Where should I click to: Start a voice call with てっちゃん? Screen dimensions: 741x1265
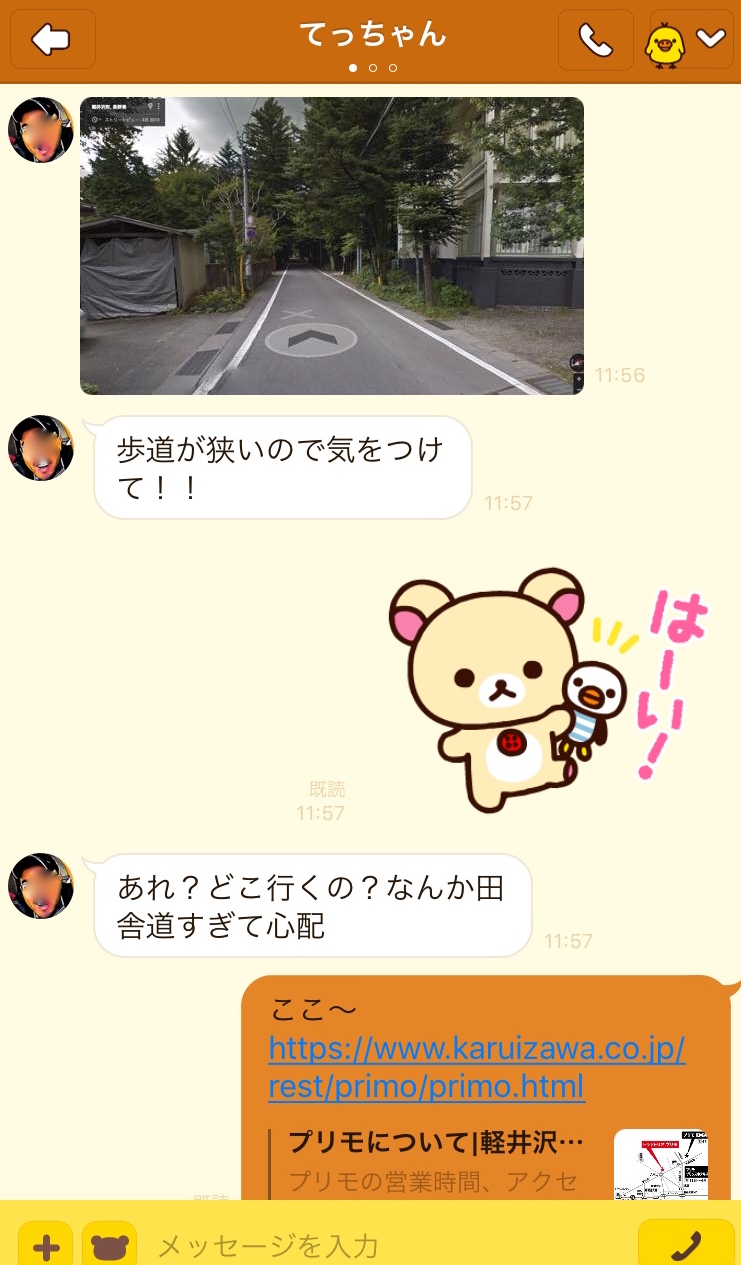[595, 40]
